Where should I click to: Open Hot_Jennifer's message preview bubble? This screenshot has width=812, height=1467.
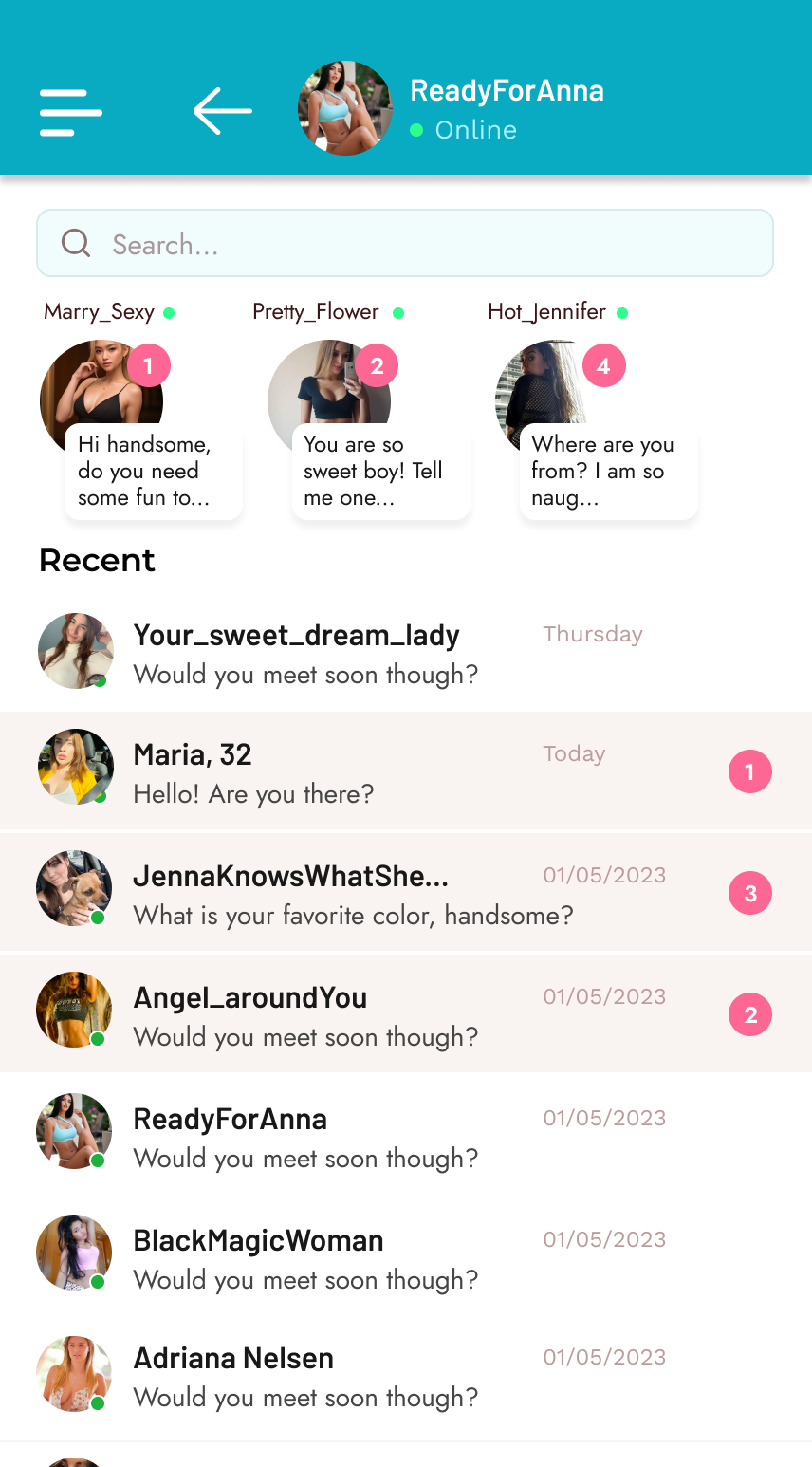(x=608, y=471)
